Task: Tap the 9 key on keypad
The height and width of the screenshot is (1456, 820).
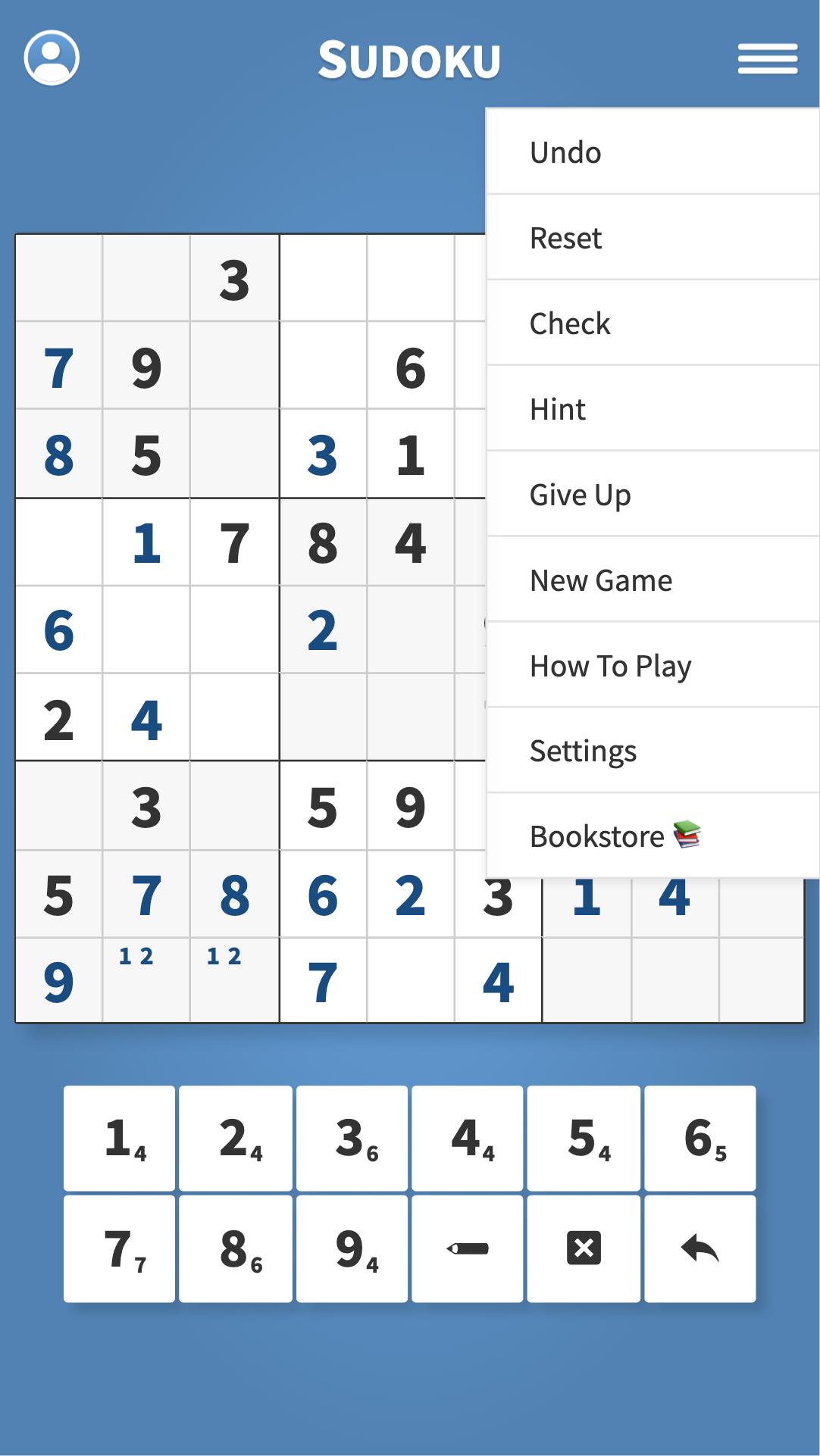Action: [352, 1249]
